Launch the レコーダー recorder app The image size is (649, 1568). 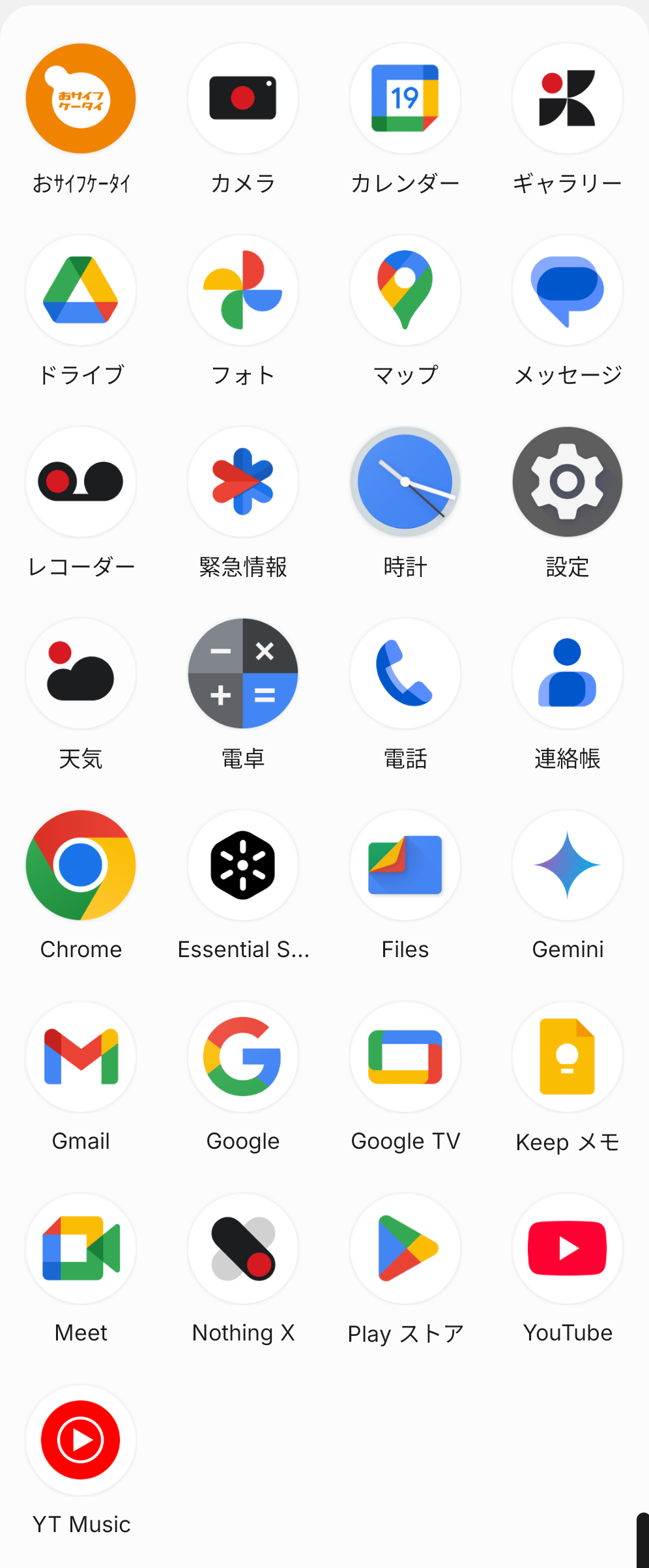tap(81, 482)
